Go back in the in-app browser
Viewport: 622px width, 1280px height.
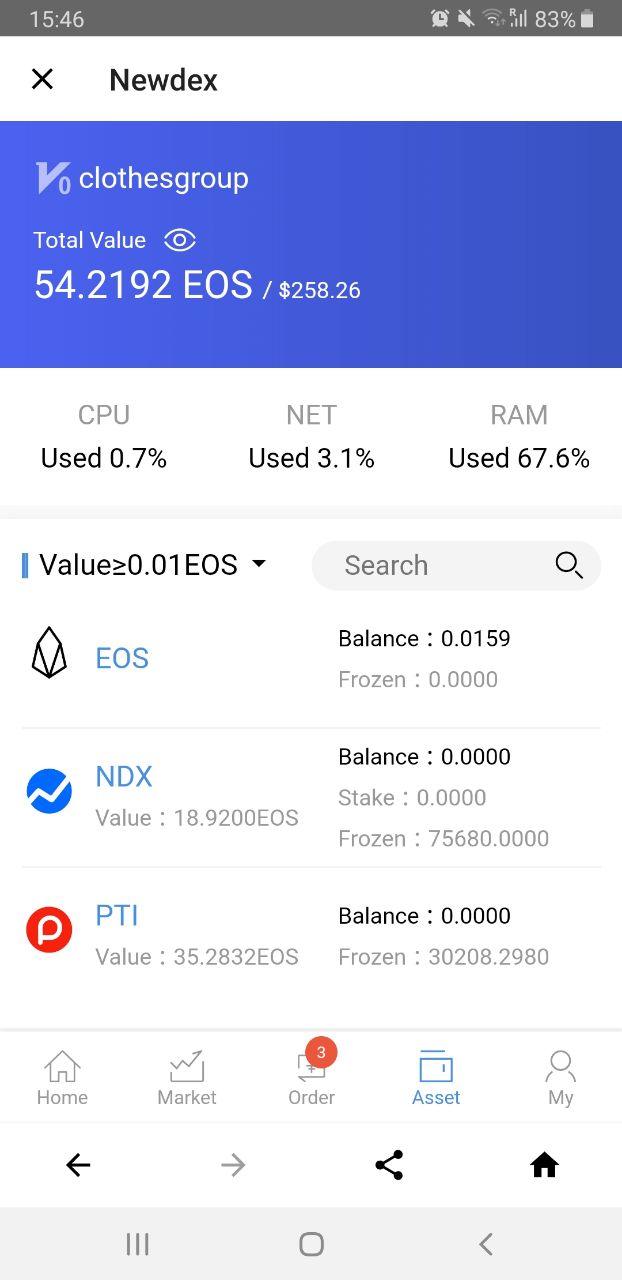point(78,1165)
